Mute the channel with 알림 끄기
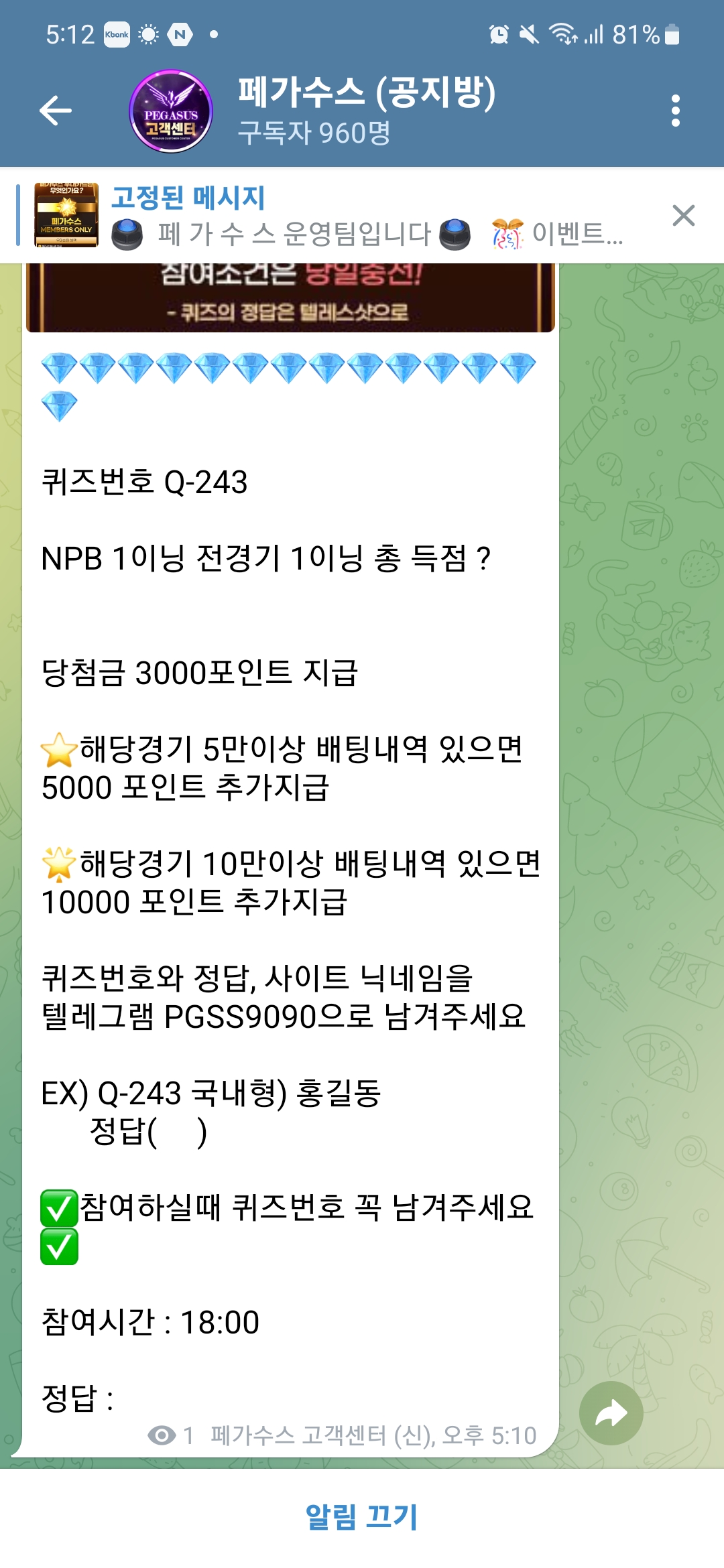The height and width of the screenshot is (1568, 724). click(362, 1517)
